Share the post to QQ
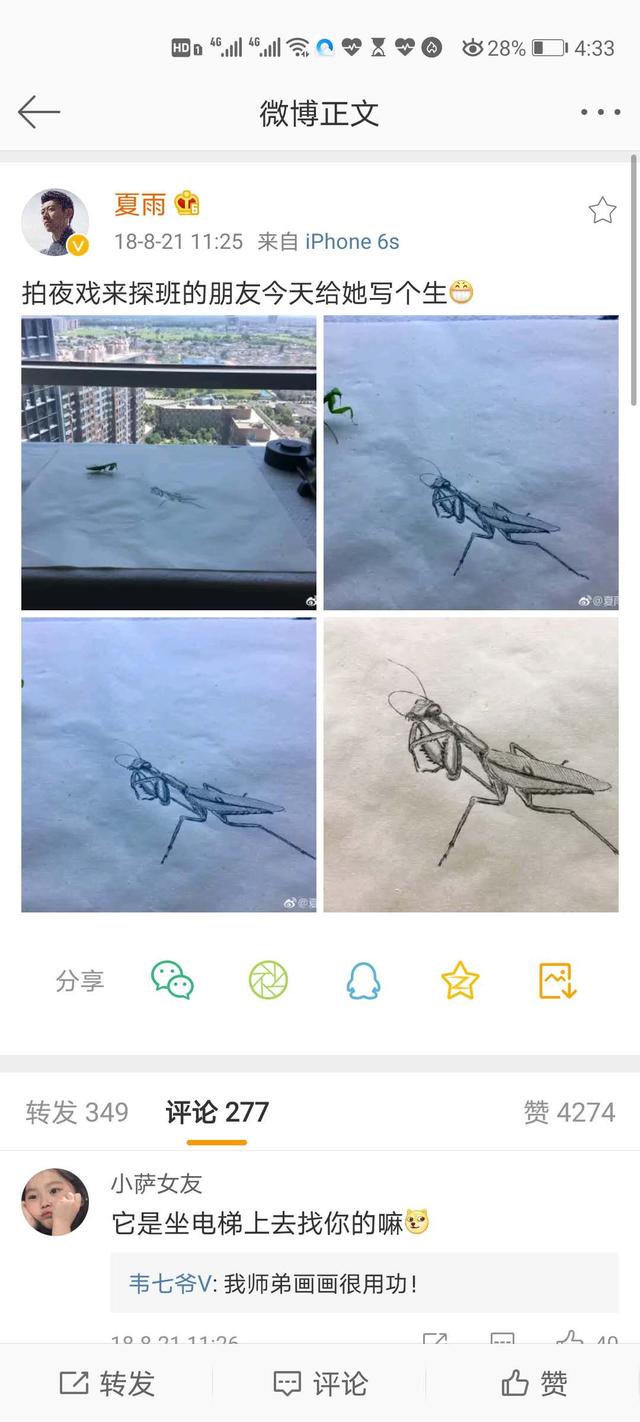The width and height of the screenshot is (640, 1422). pyautogui.click(x=363, y=981)
